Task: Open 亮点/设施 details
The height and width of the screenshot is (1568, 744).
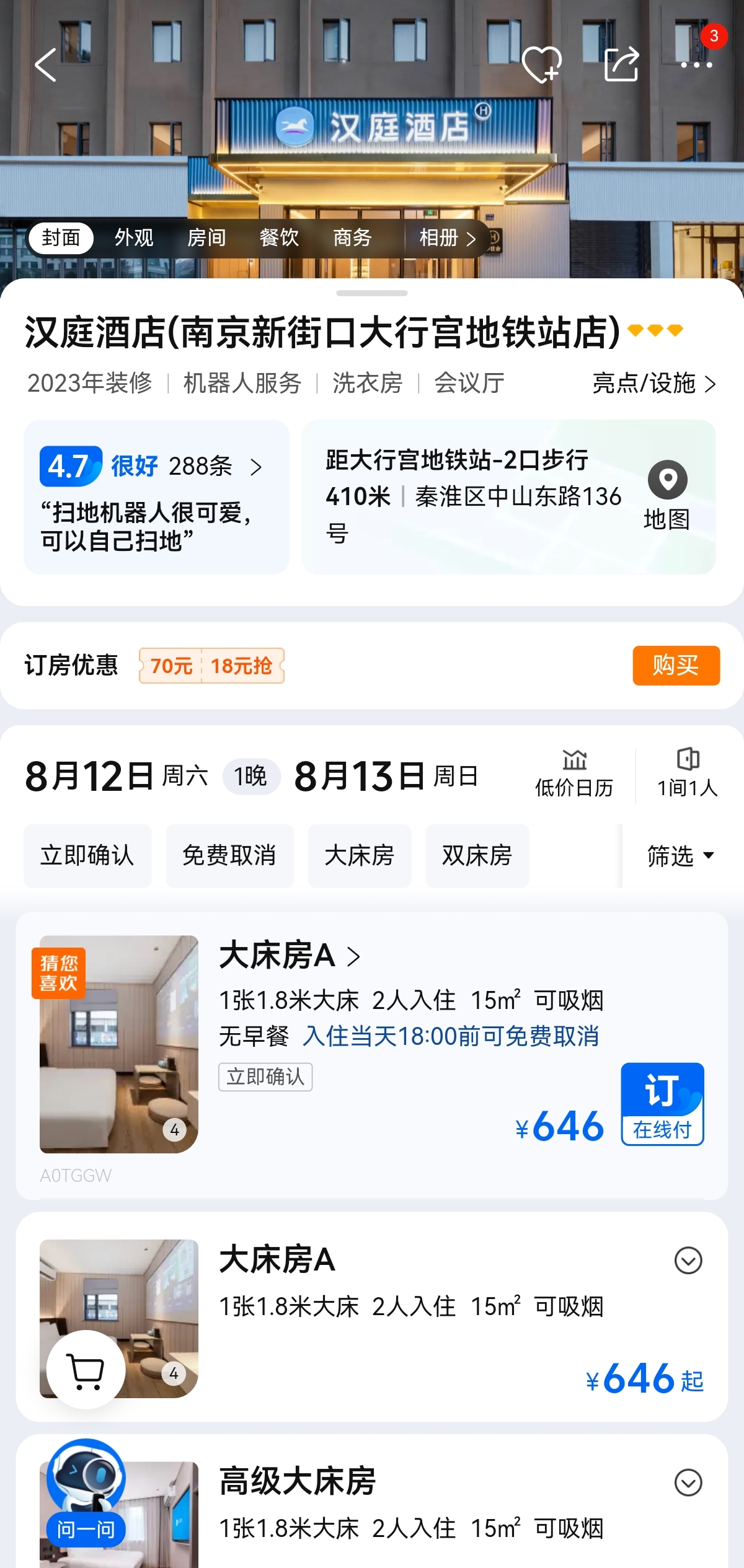Action: [653, 384]
